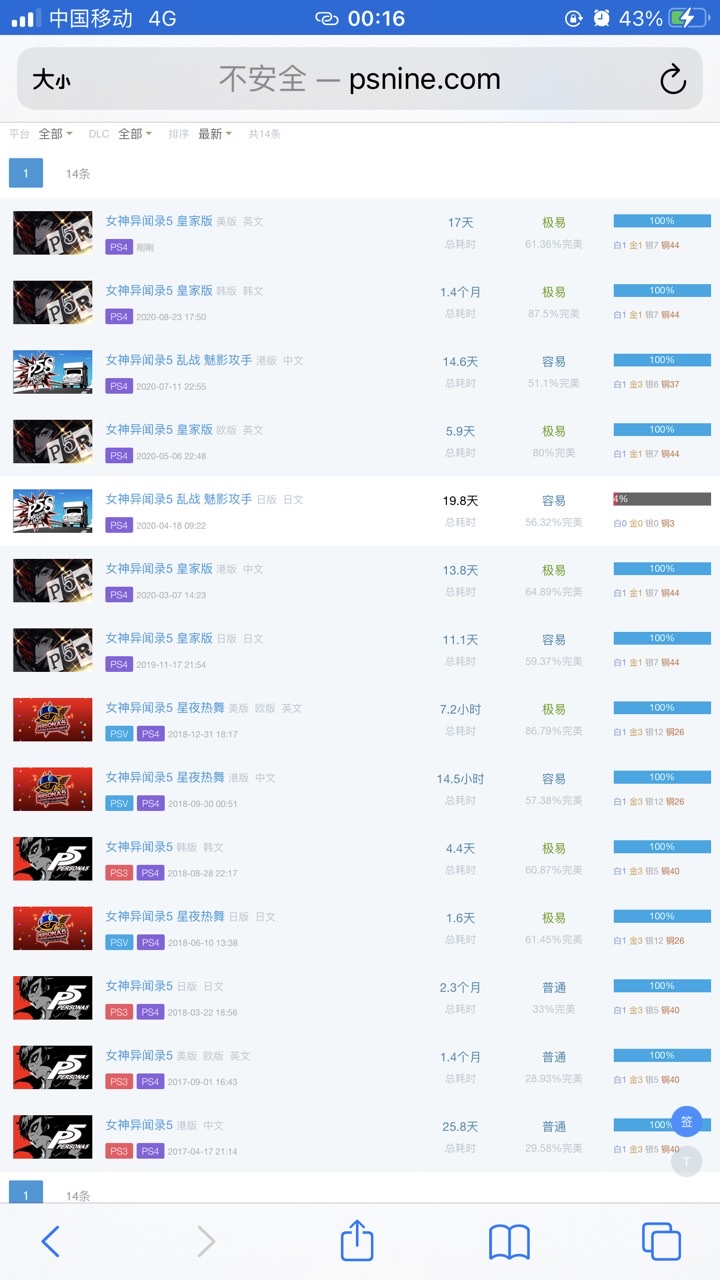Tap the psnine.com address bar
Viewport: 720px width, 1280px height.
360,79
